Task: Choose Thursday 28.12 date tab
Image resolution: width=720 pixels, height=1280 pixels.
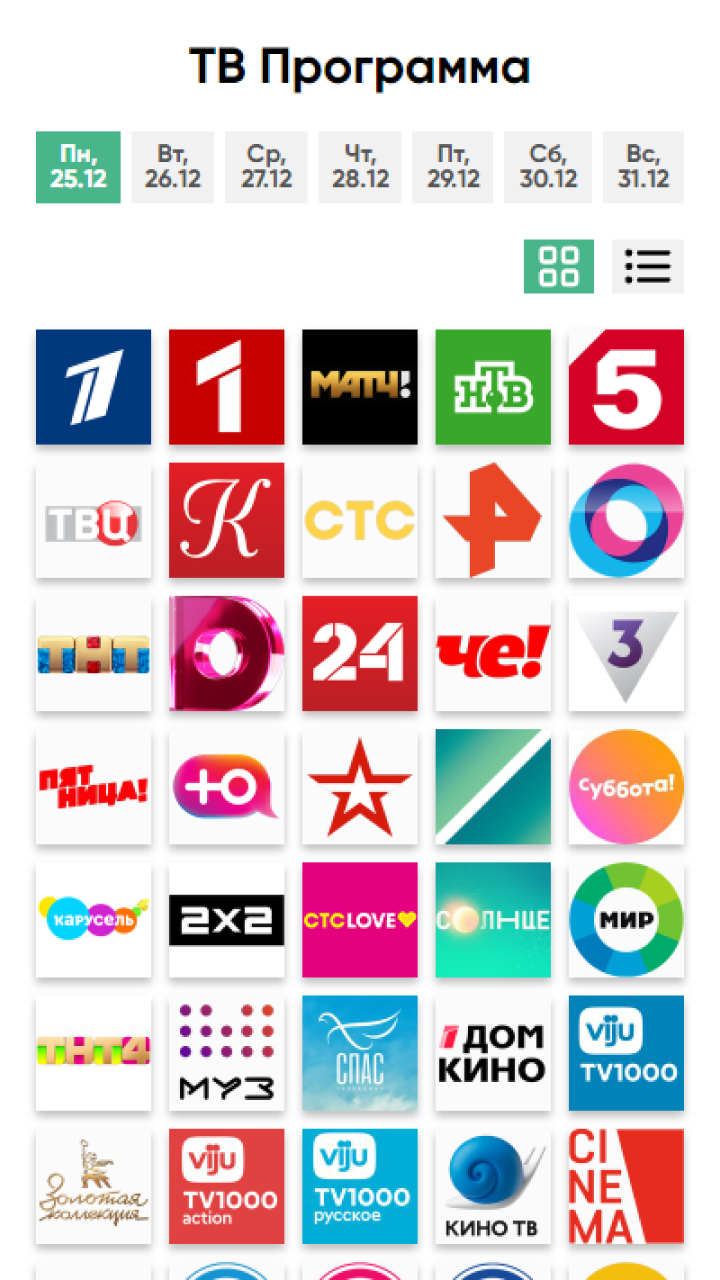Action: pyautogui.click(x=360, y=167)
